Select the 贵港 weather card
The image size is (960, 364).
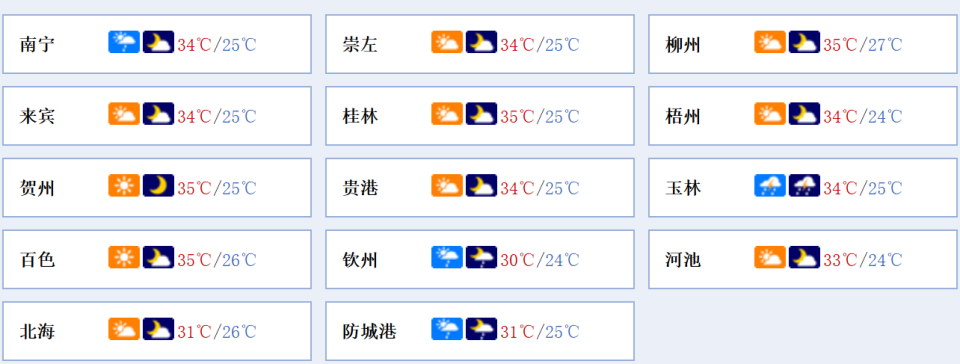[479, 187]
